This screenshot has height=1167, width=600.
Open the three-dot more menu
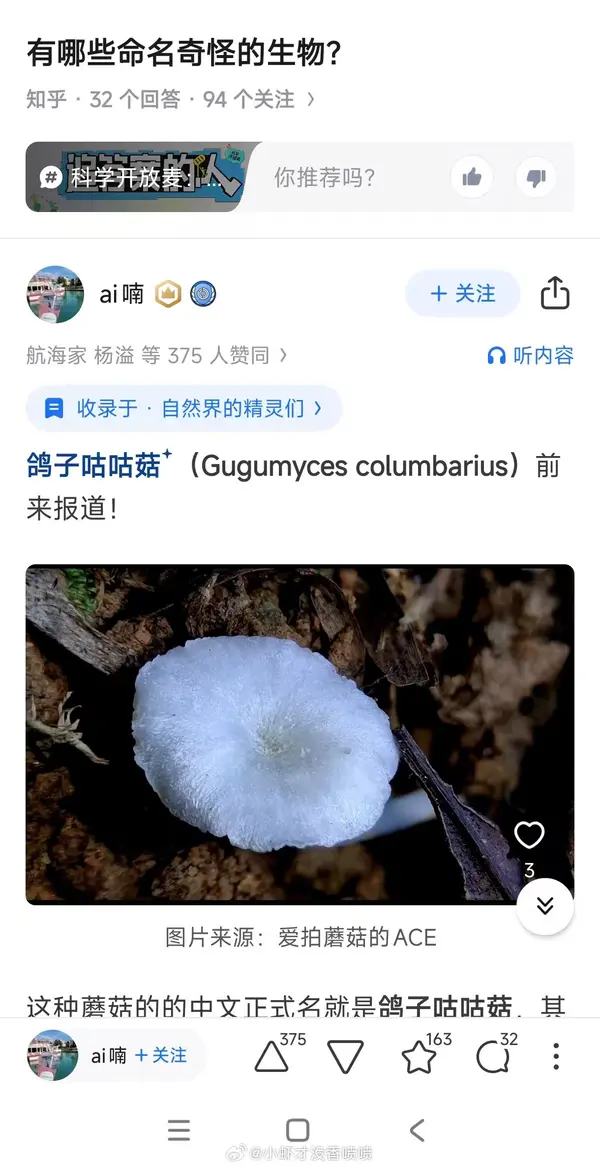556,1056
